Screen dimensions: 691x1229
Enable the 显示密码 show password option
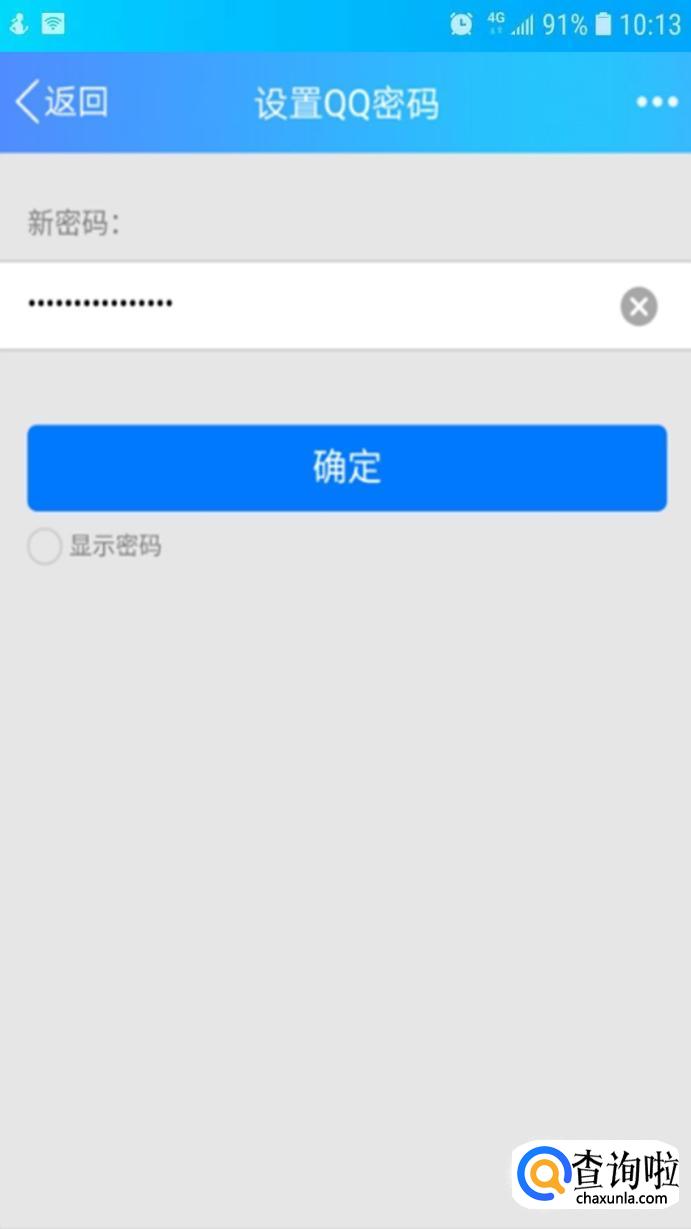[x=45, y=546]
